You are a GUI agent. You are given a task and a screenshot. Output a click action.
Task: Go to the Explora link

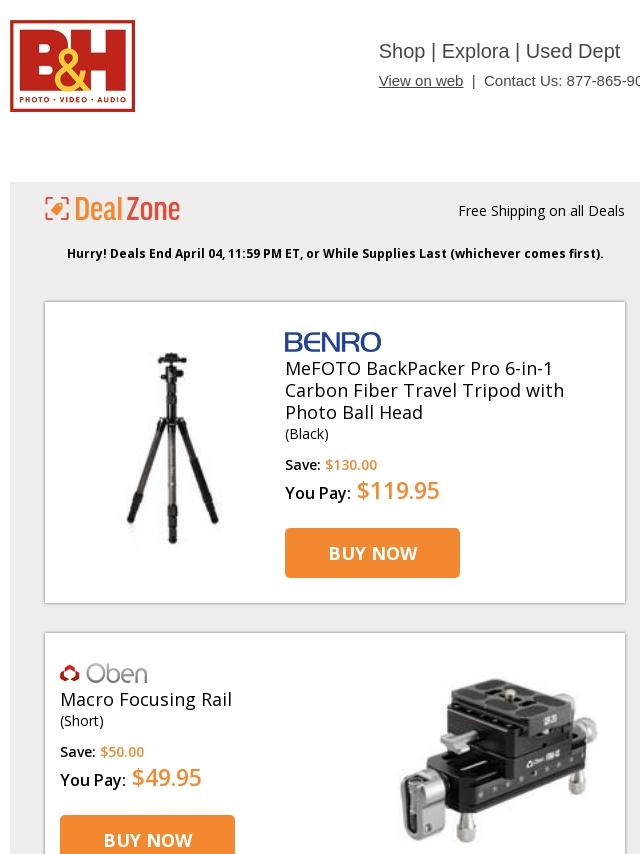click(475, 51)
